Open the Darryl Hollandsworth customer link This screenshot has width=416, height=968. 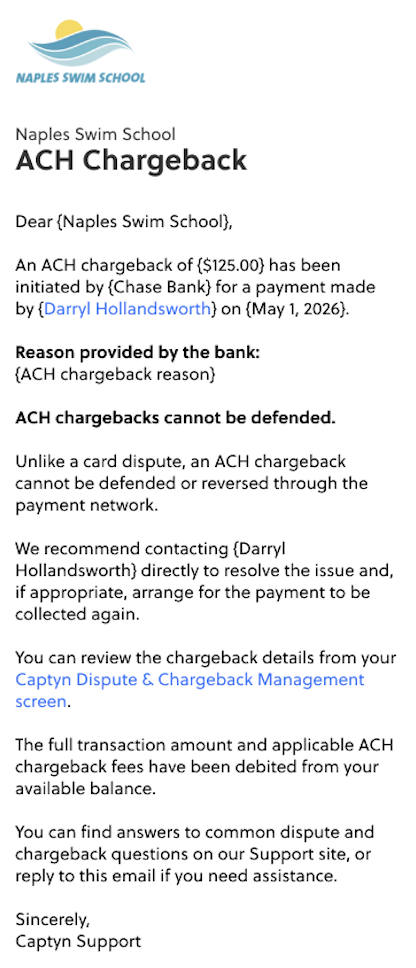[128, 309]
